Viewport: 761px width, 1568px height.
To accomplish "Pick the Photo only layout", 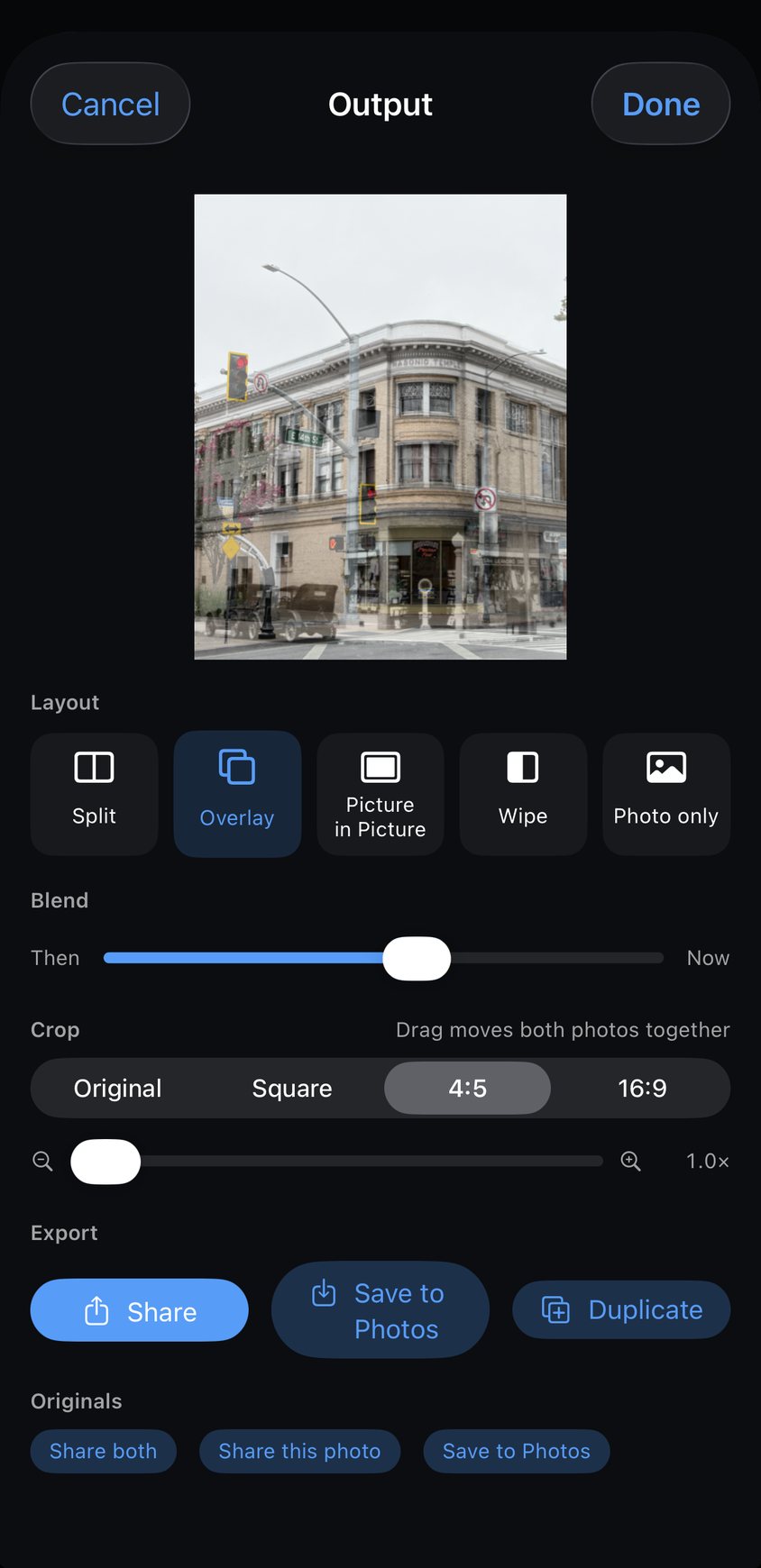I will tap(666, 794).
